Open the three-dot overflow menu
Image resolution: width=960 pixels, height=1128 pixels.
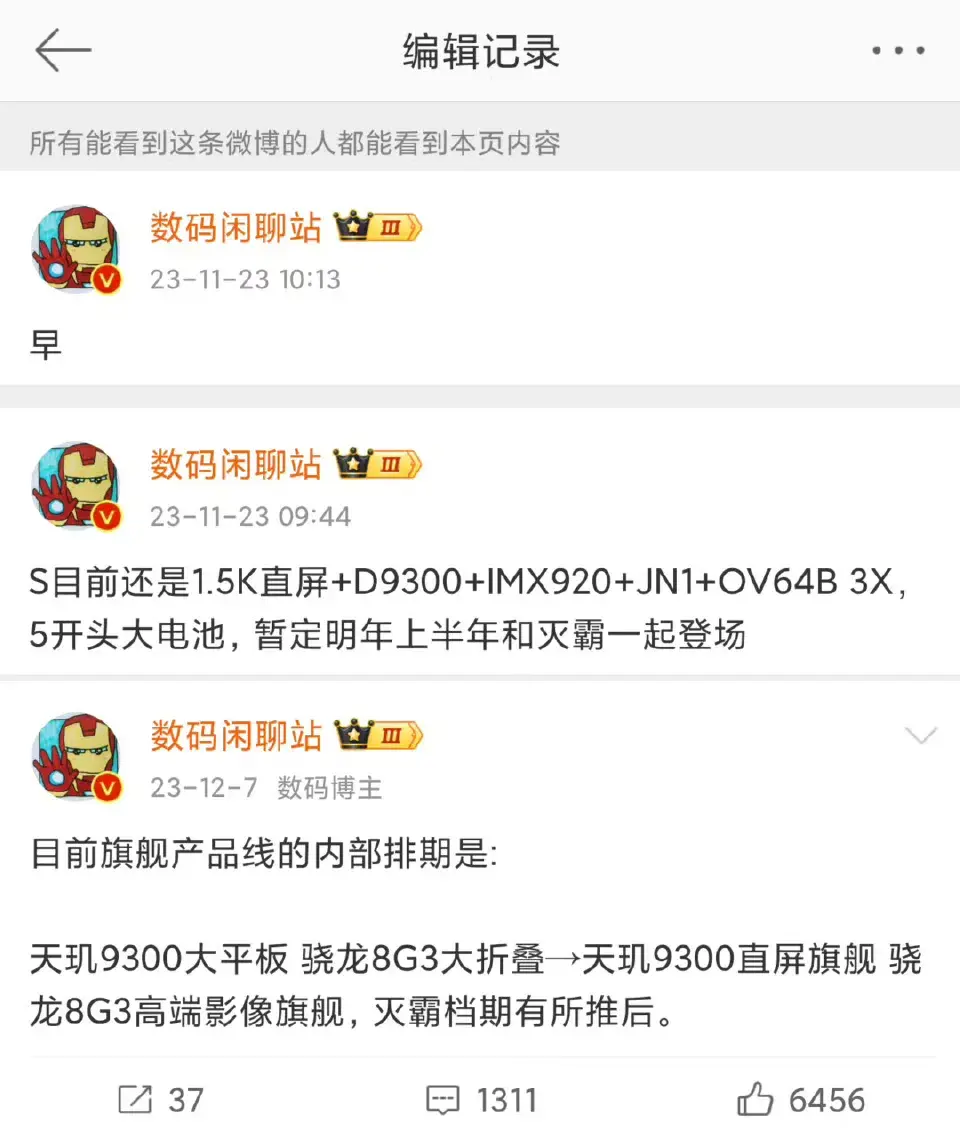pyautogui.click(x=897, y=52)
